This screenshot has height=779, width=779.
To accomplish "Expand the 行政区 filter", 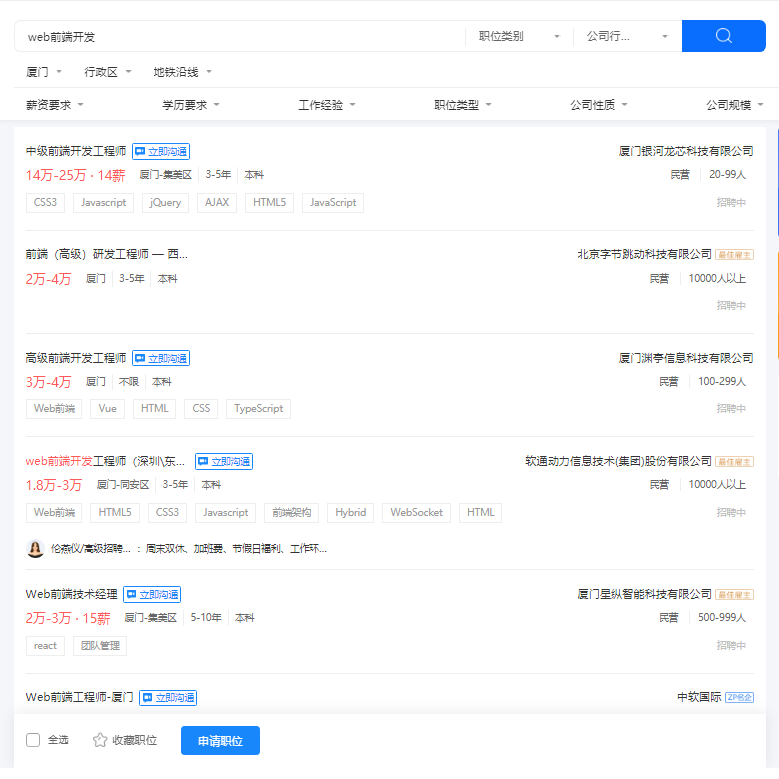I will pos(108,72).
